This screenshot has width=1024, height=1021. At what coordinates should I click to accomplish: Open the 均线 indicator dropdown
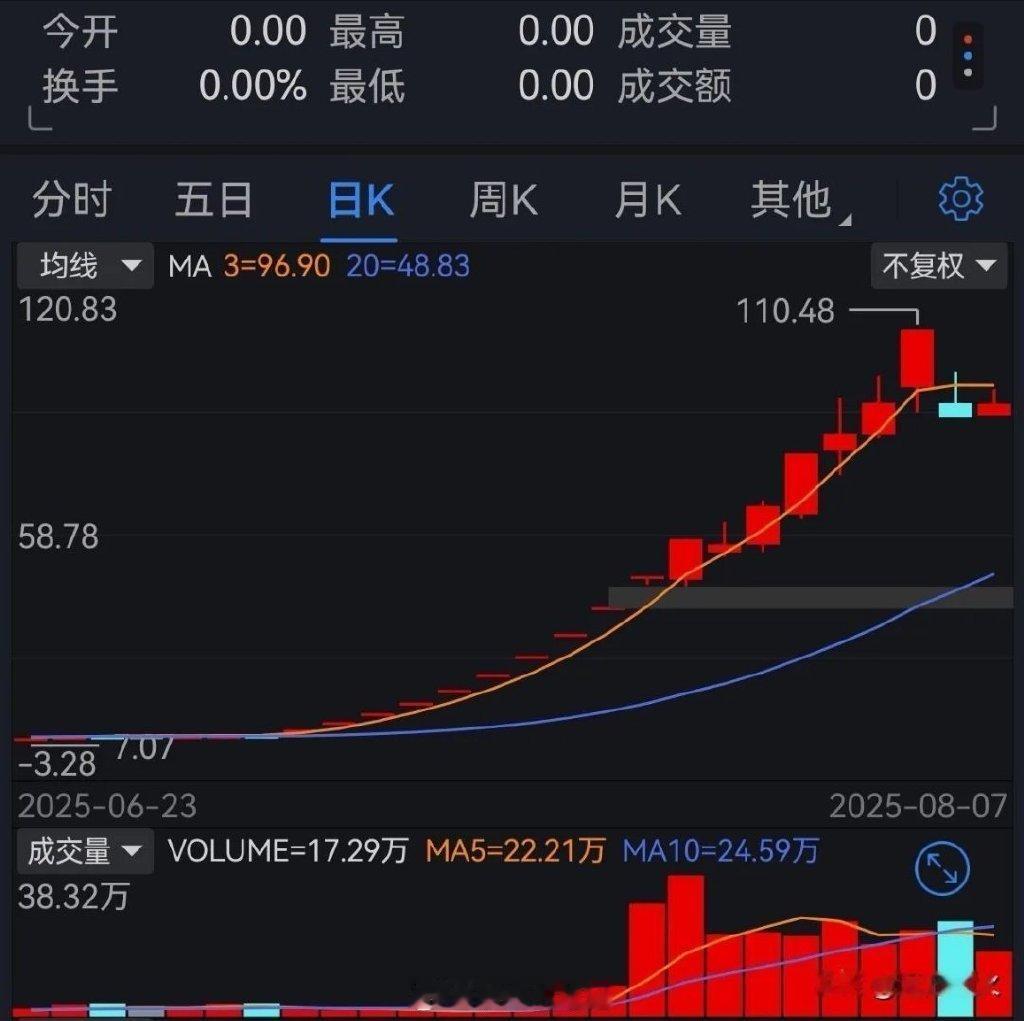89,266
